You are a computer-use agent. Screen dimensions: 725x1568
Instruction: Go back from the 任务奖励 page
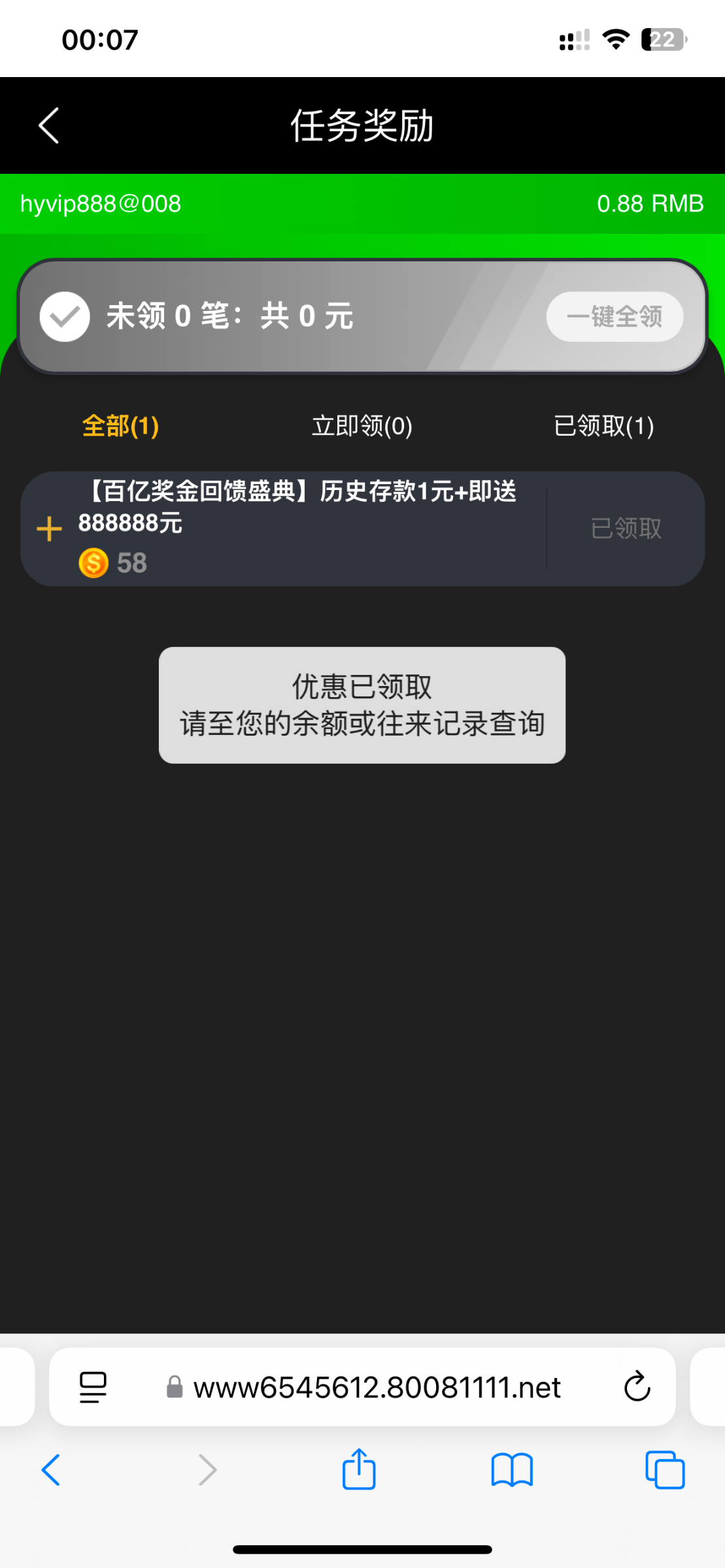click(49, 125)
